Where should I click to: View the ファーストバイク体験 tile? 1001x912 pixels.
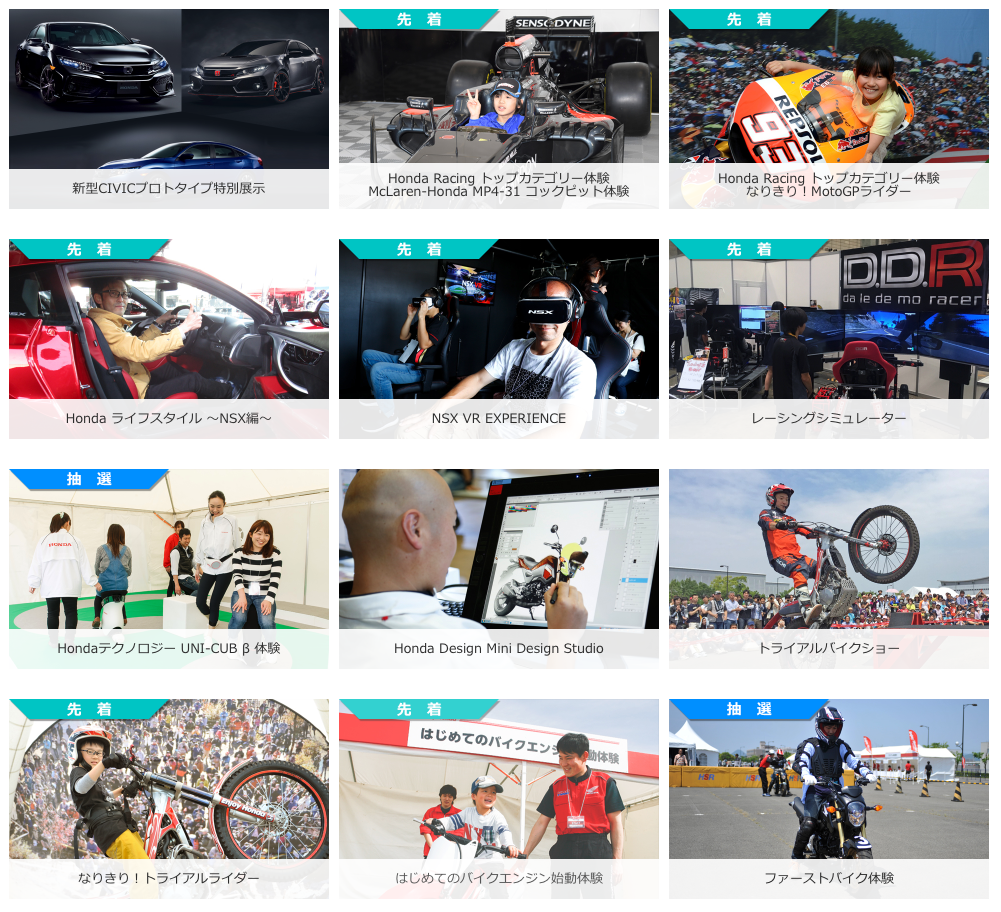[x=829, y=799]
